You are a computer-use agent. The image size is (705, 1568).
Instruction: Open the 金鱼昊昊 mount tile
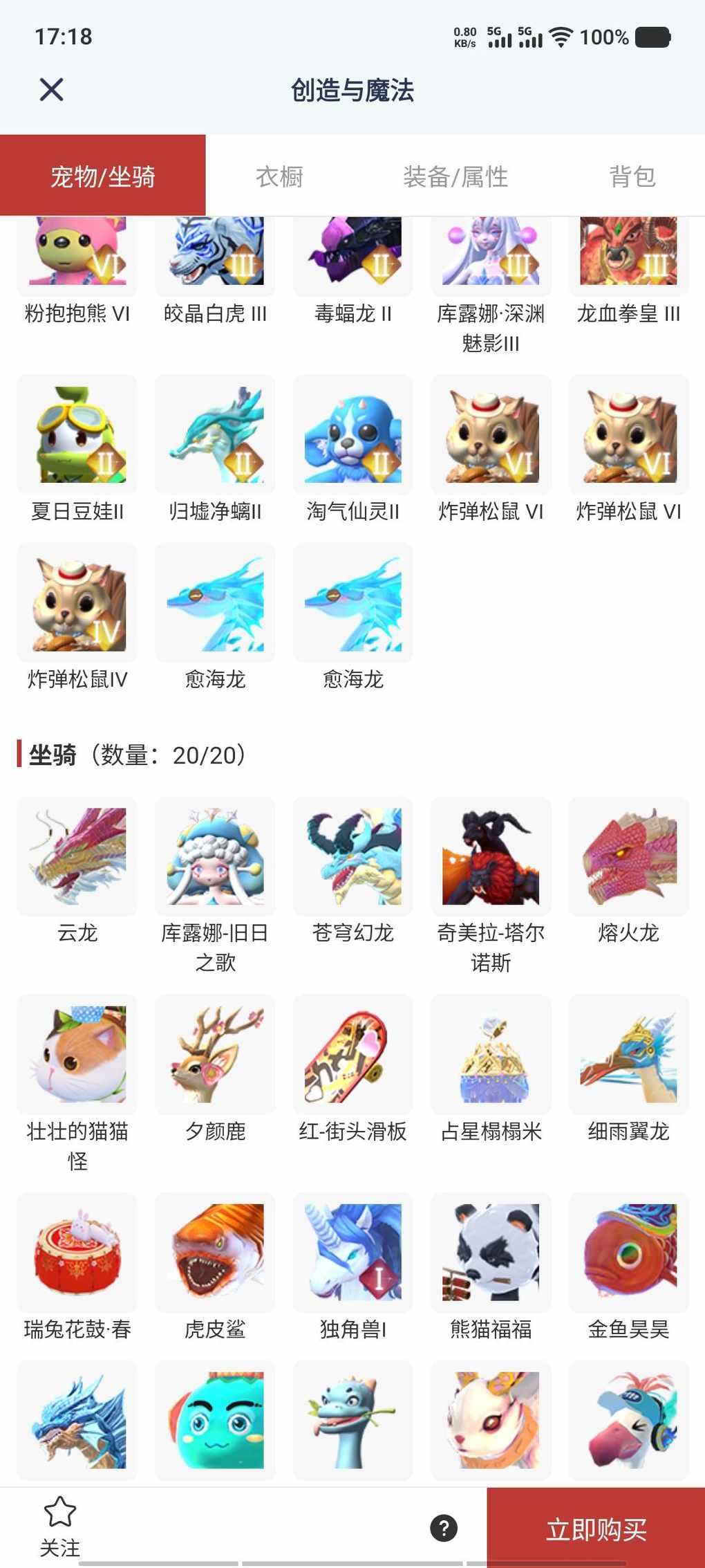point(629,1253)
